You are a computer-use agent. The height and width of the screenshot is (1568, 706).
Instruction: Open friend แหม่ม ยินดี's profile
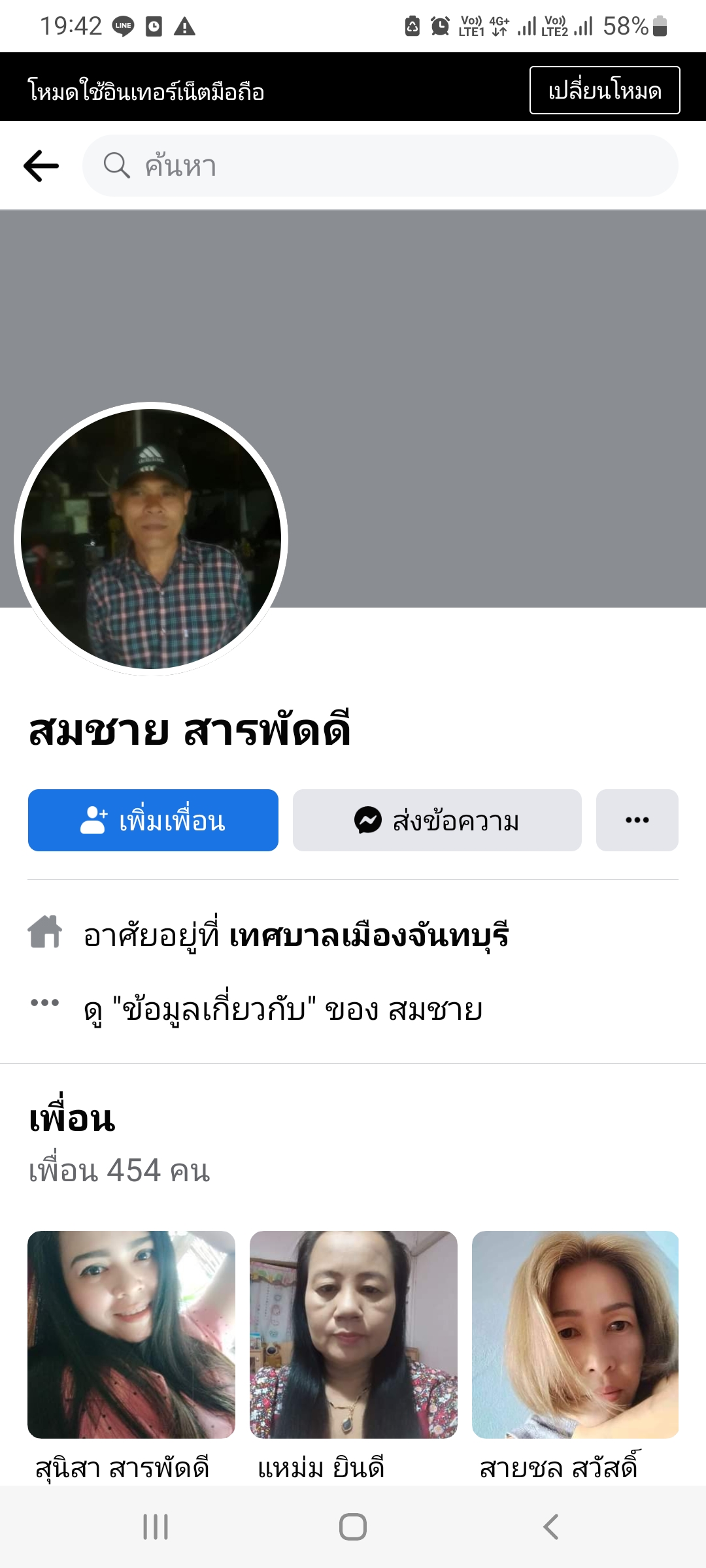(353, 1334)
